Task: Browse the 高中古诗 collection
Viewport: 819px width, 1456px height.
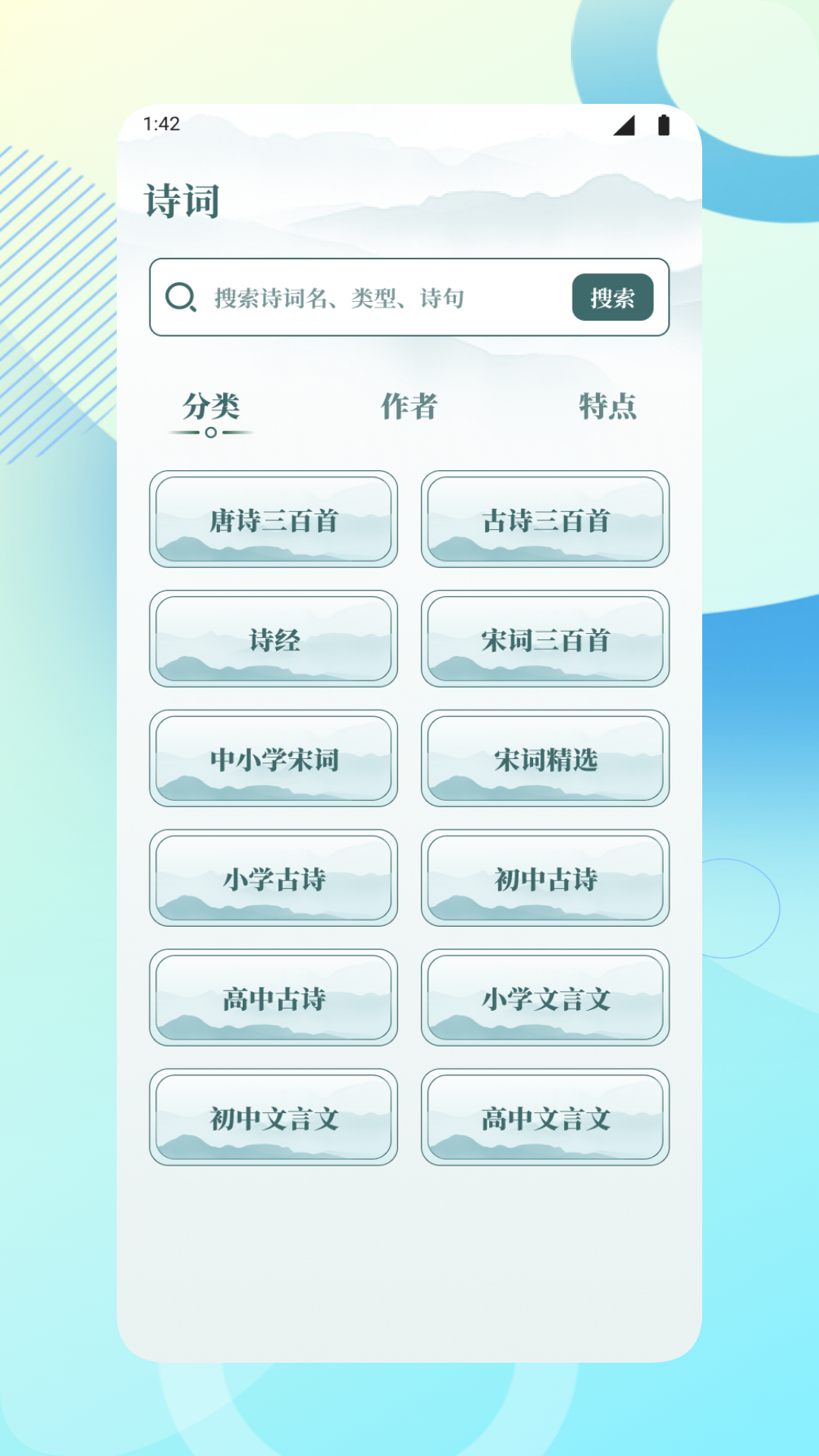Action: [x=273, y=997]
